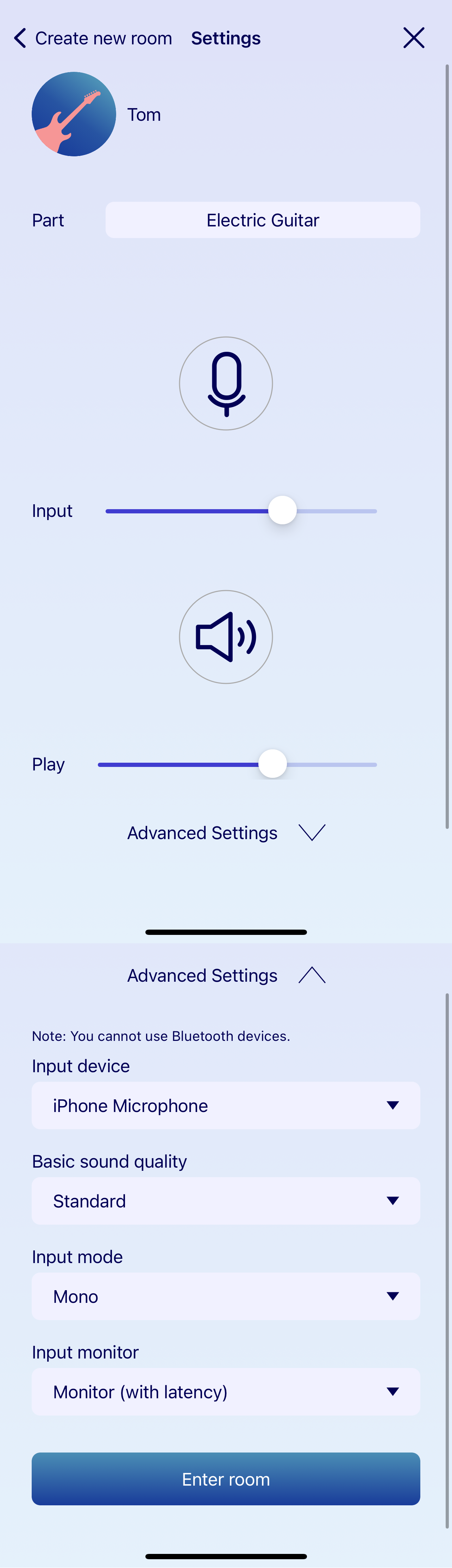
Task: Go back to Create new room
Action: click(93, 38)
